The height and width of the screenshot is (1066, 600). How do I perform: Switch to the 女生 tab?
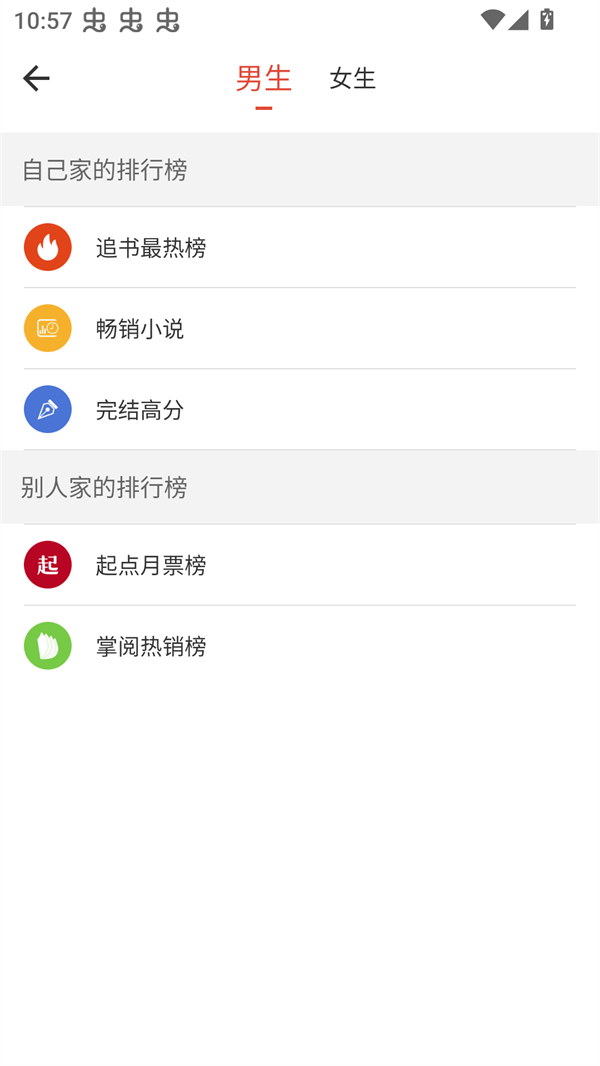click(352, 78)
